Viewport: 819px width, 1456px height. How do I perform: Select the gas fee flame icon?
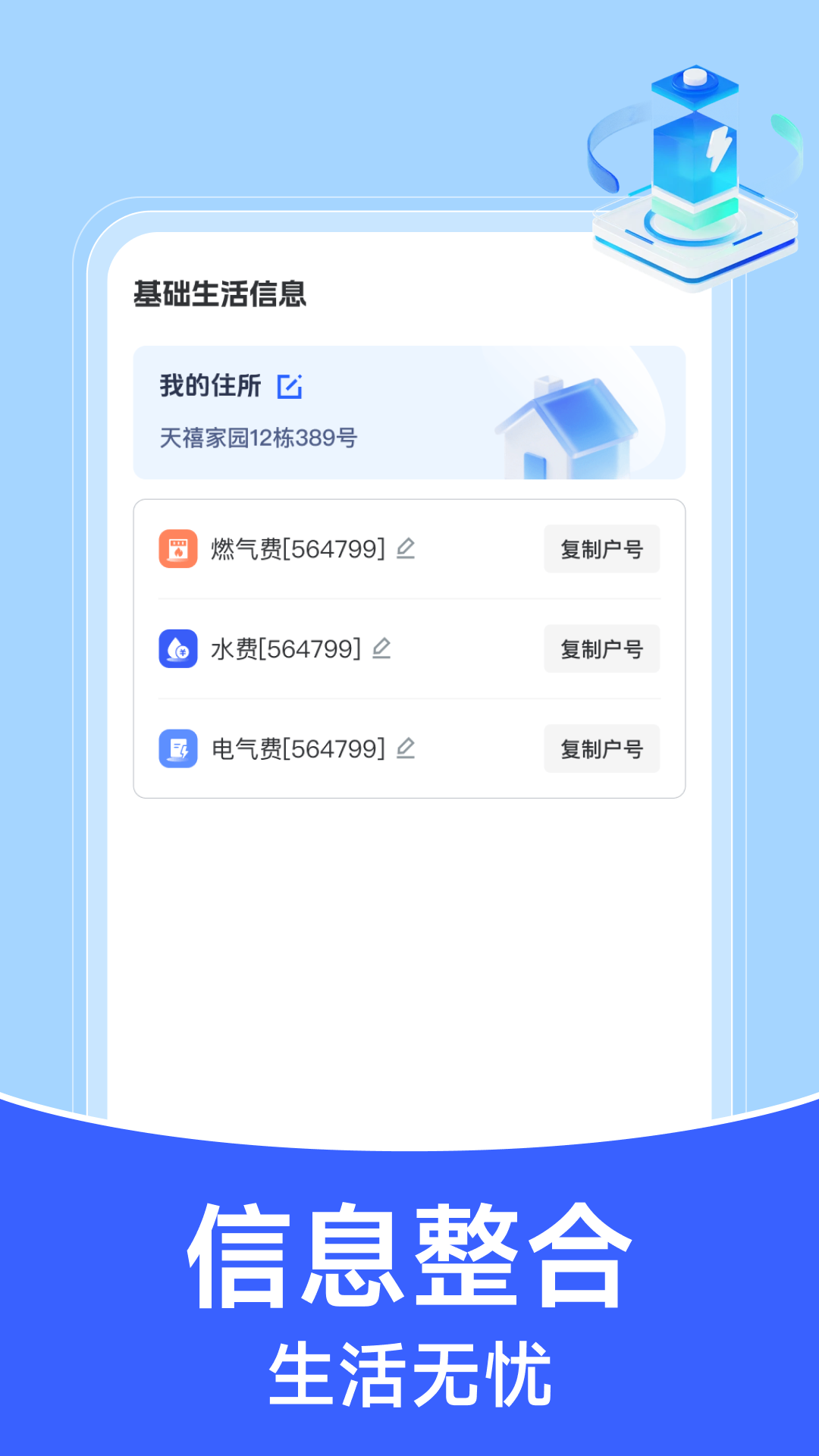(x=178, y=549)
